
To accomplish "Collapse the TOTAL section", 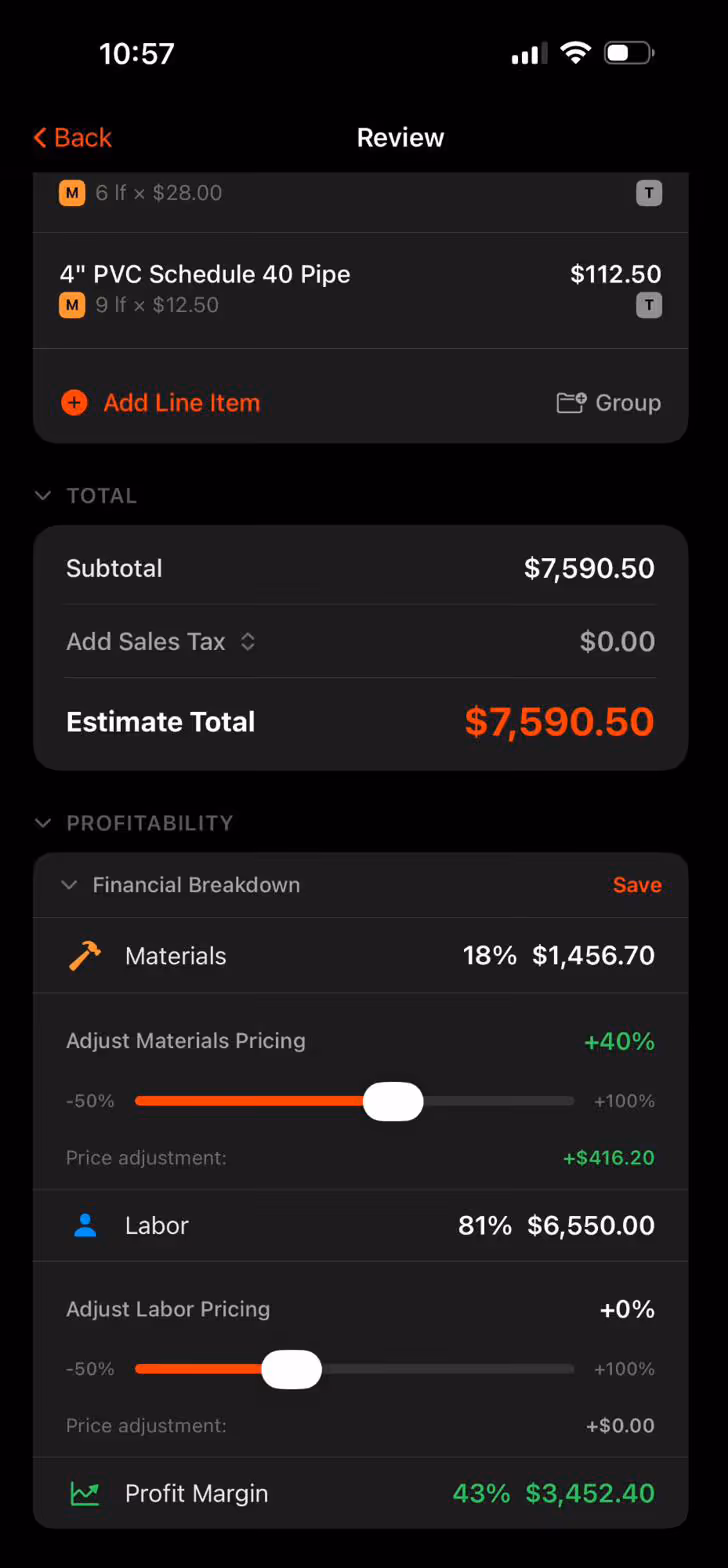I will (42, 495).
